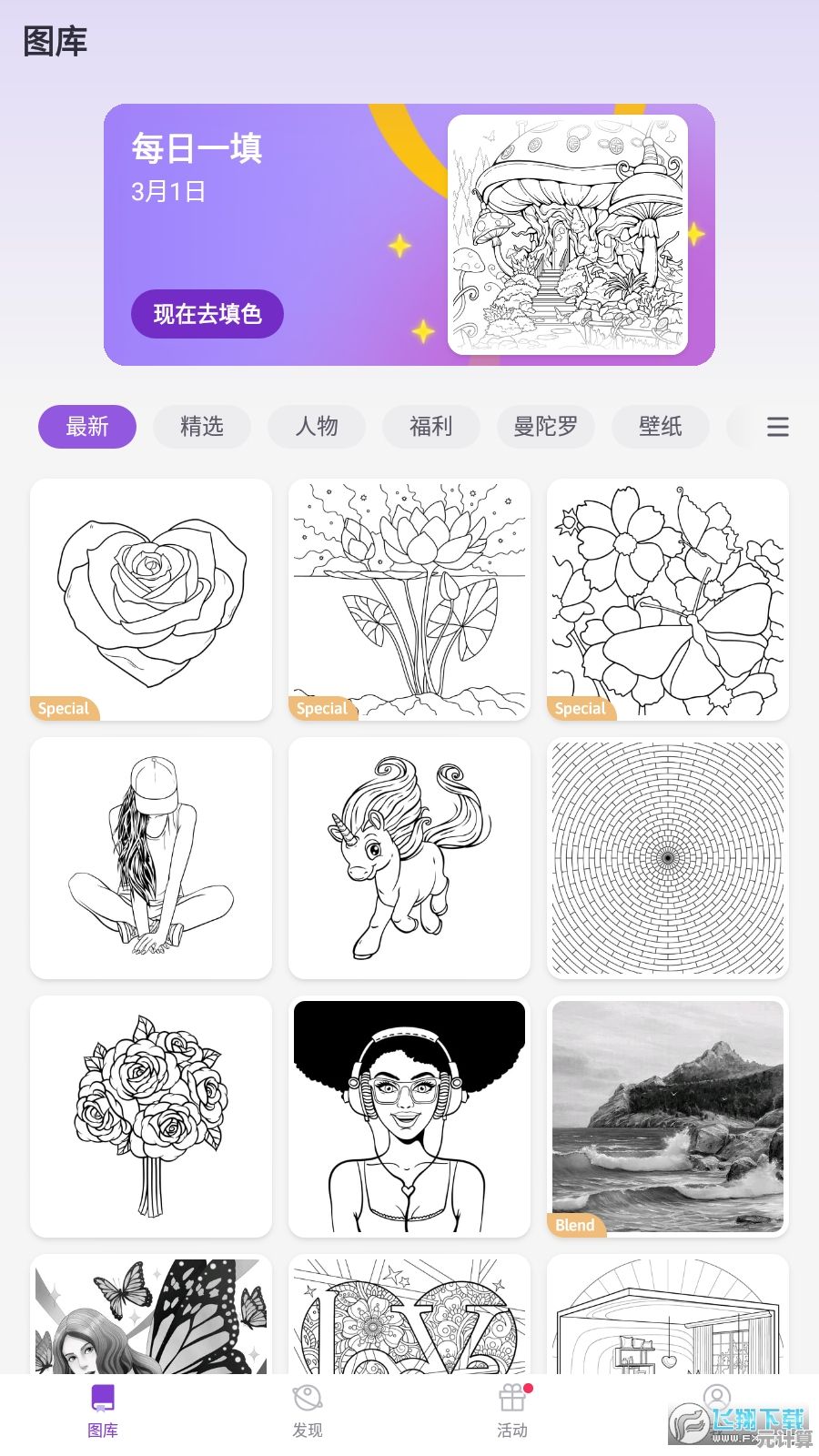This screenshot has width=819, height=1456.
Task: Open the 曼陀罗 category
Action: [x=546, y=427]
